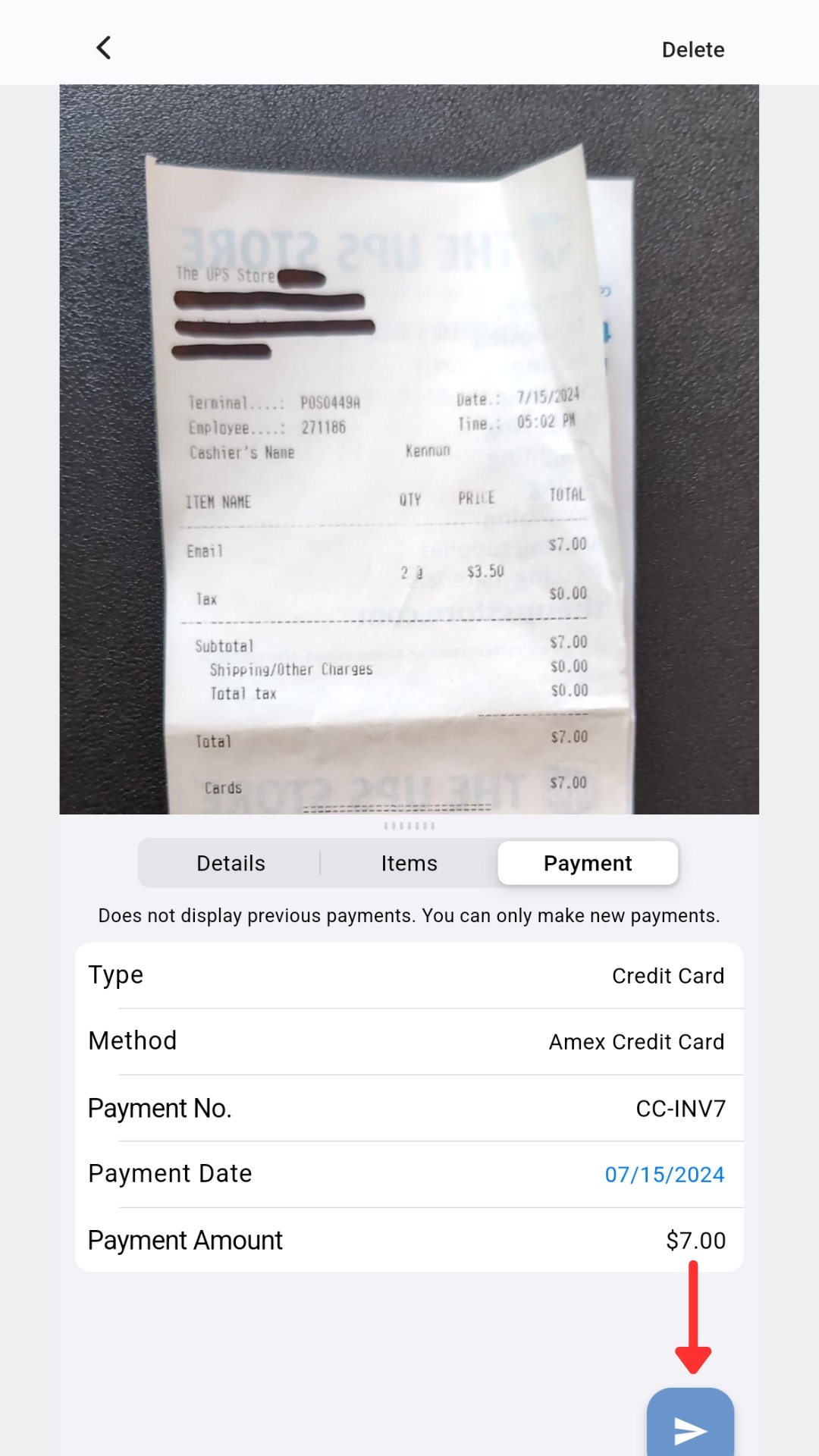Viewport: 819px width, 1456px height.
Task: Change the payment Type from Credit Card
Action: [667, 976]
